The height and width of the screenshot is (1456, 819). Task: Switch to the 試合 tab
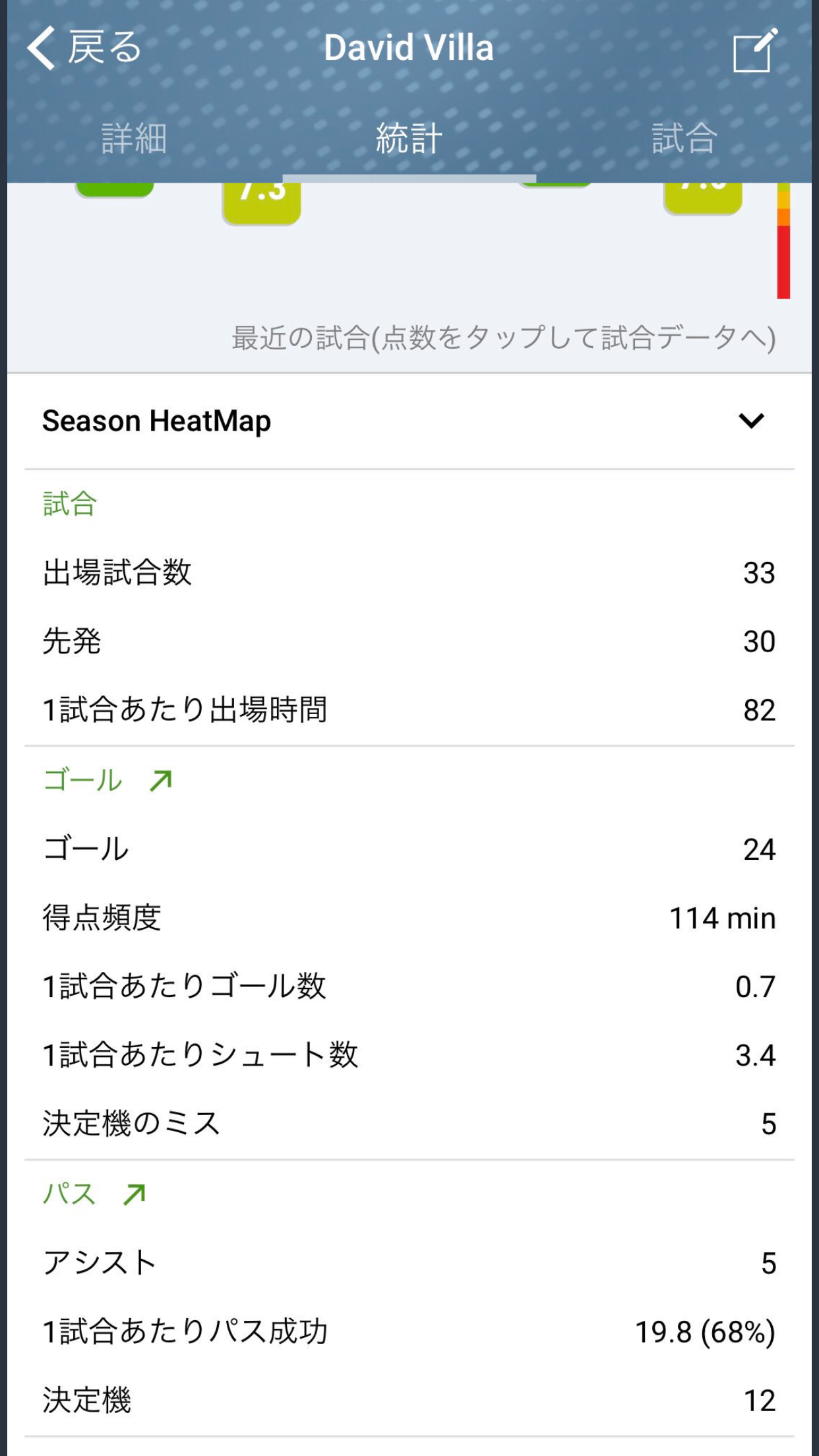tap(684, 138)
